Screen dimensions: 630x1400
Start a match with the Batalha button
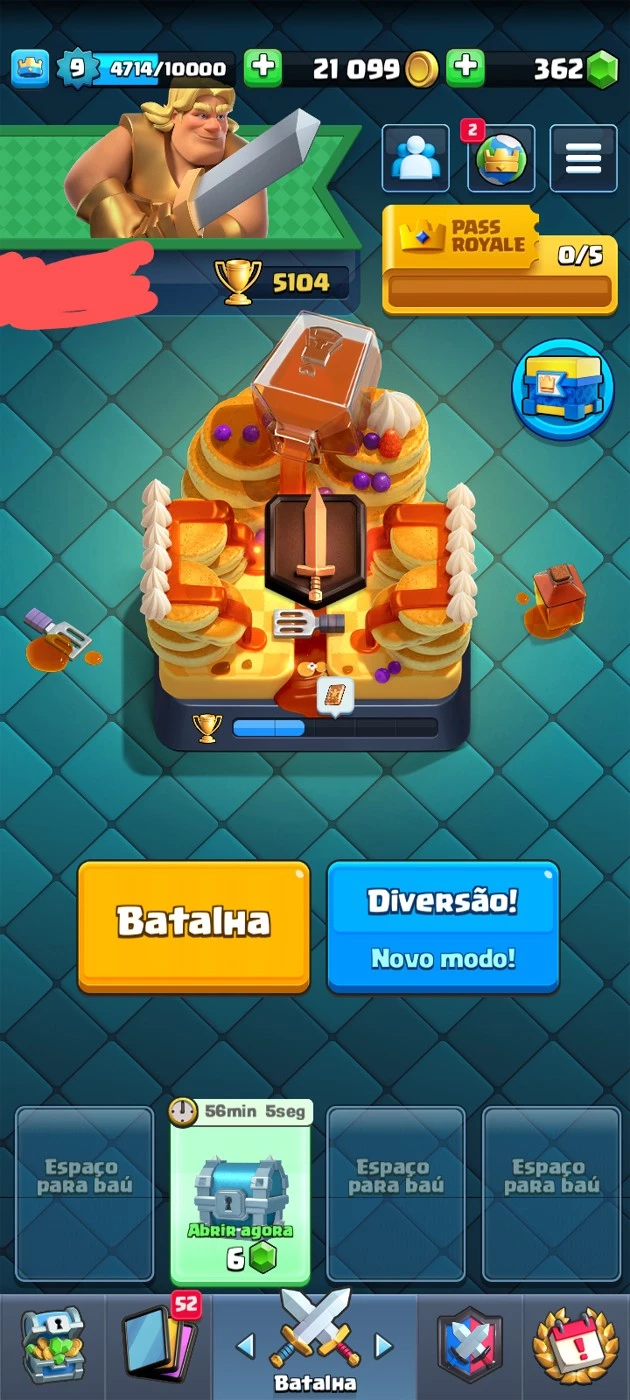click(194, 925)
